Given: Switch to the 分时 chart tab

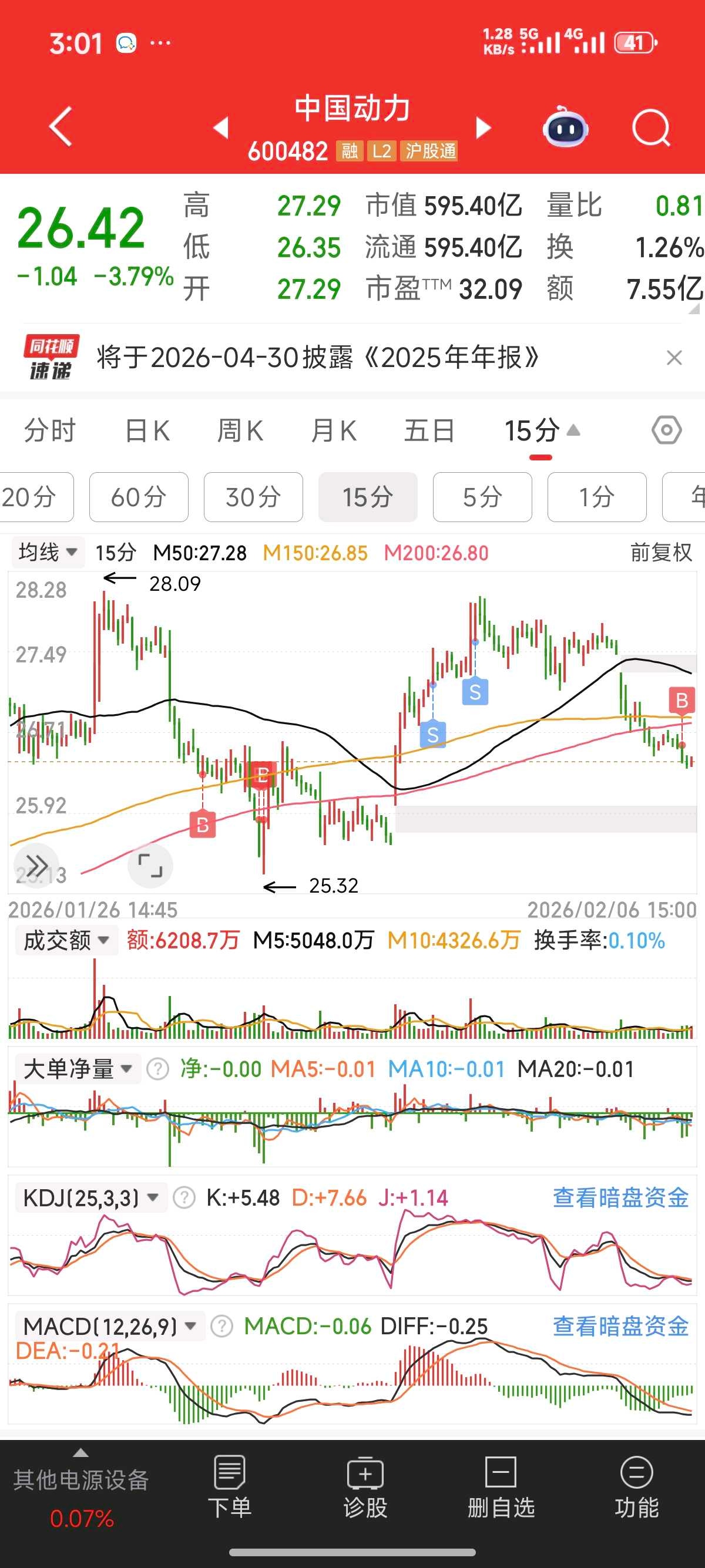Looking at the screenshot, I should click(x=49, y=431).
